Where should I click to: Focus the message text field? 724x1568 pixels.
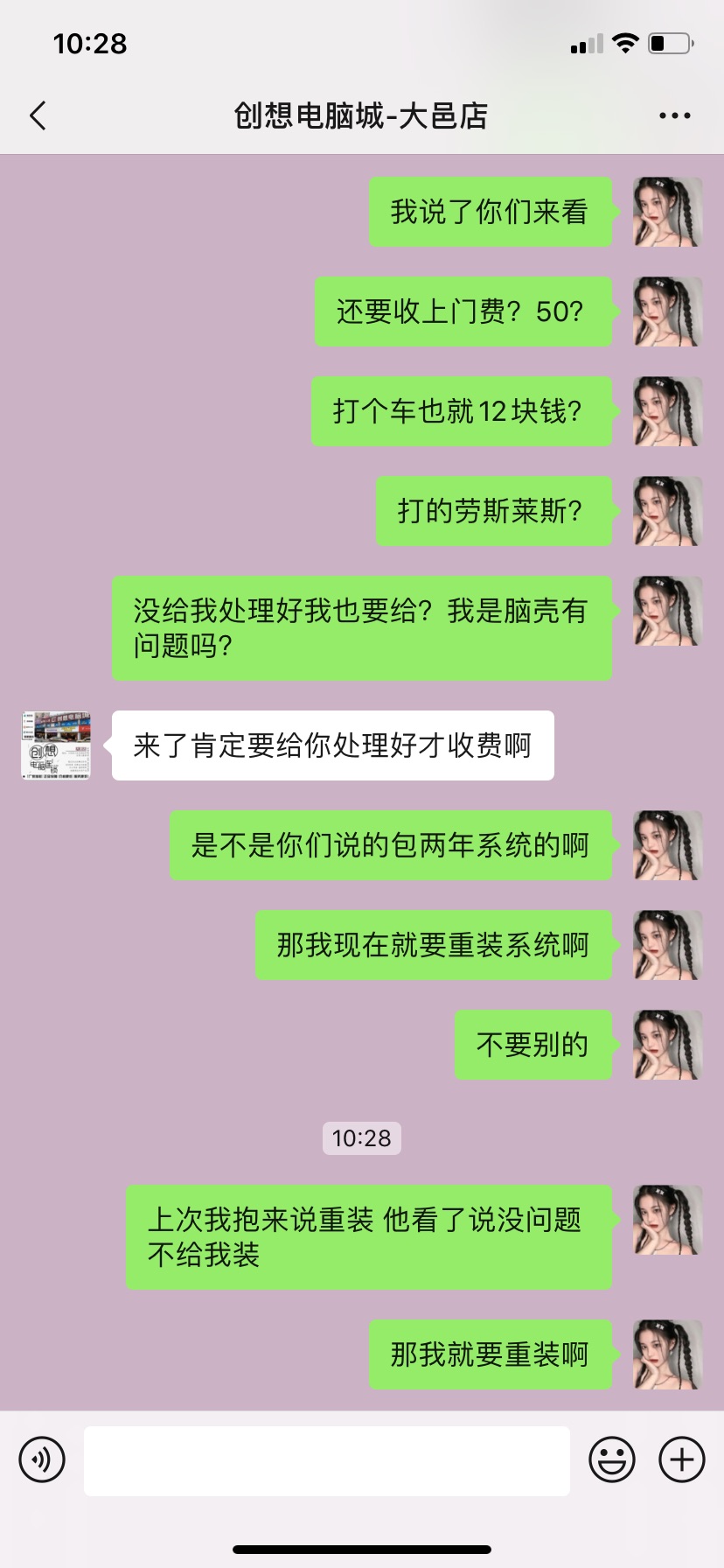pyautogui.click(x=326, y=1460)
